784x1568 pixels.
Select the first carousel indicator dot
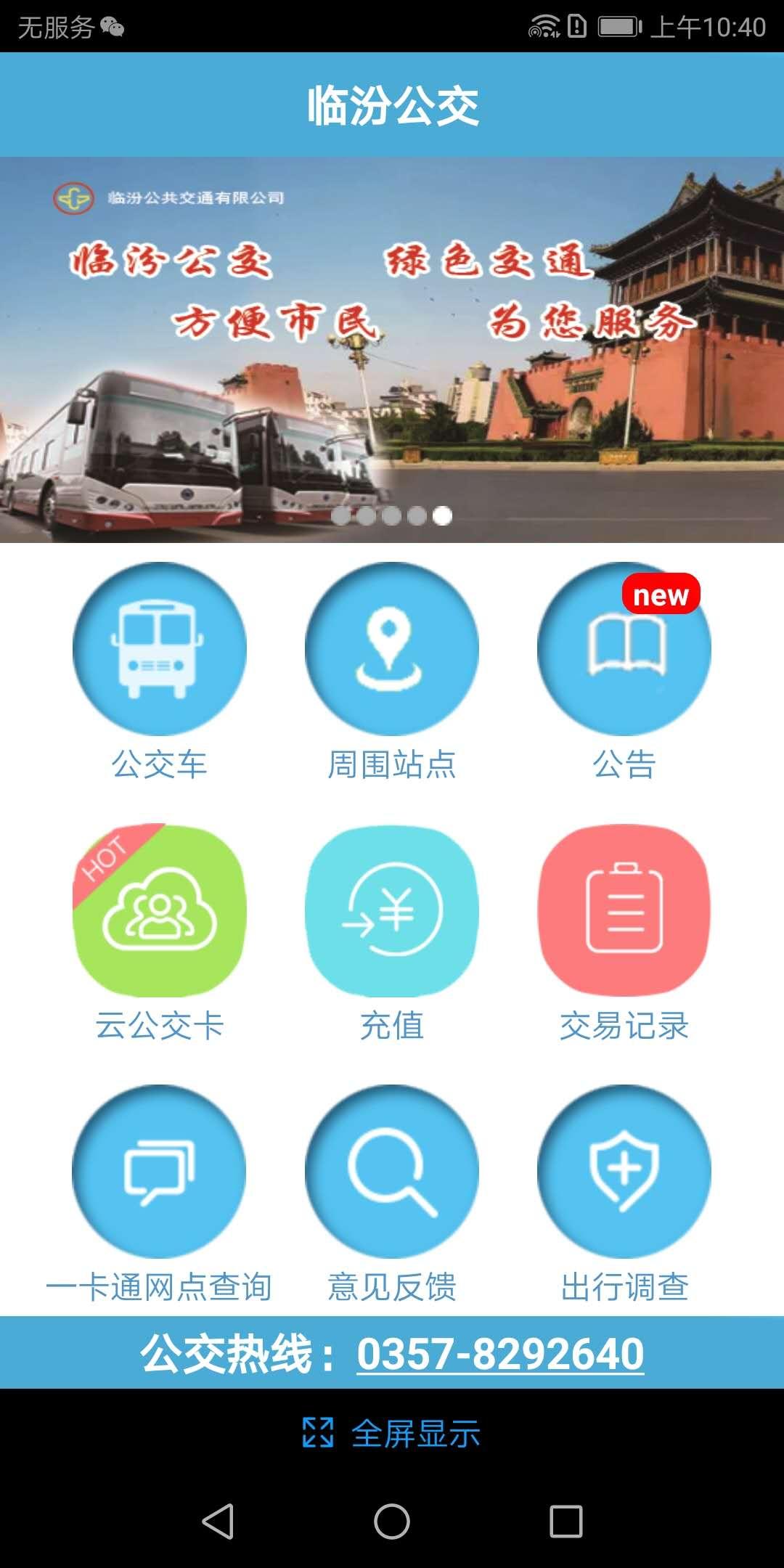[x=340, y=515]
